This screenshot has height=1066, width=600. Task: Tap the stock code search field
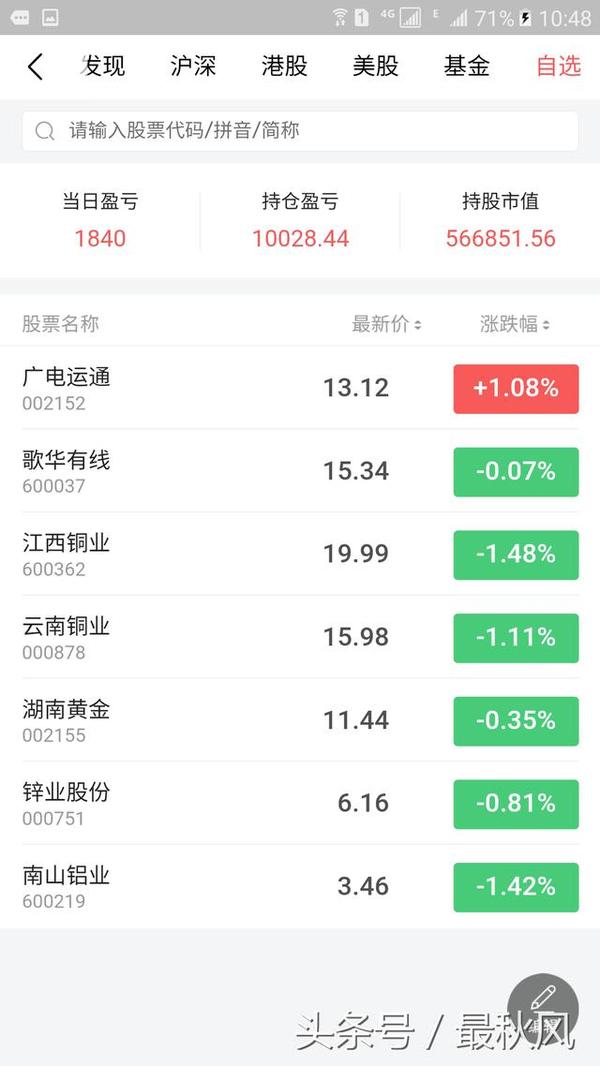point(300,131)
